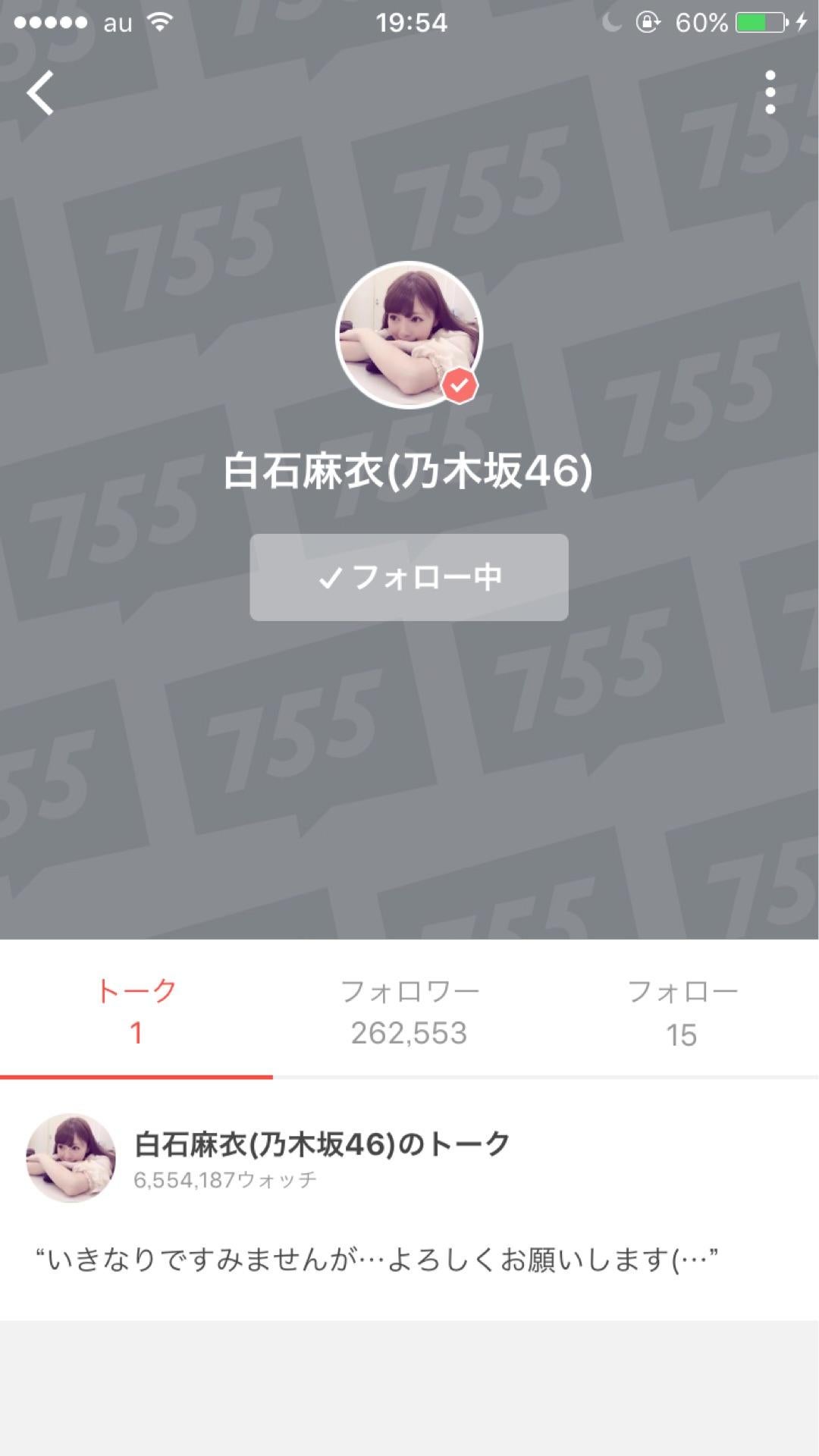The image size is (819, 1456).
Task: Tap the orientation lock icon
Action: [648, 23]
